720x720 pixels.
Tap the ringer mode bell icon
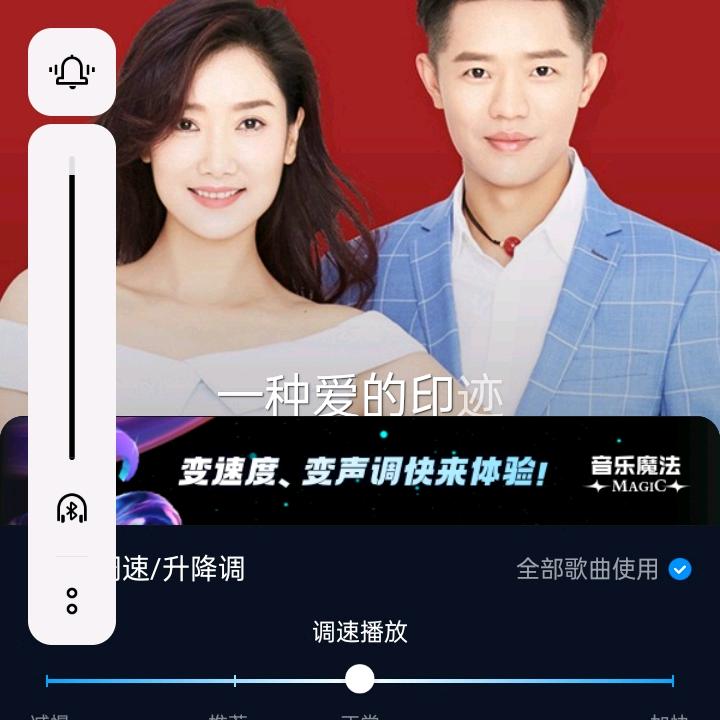[x=72, y=72]
